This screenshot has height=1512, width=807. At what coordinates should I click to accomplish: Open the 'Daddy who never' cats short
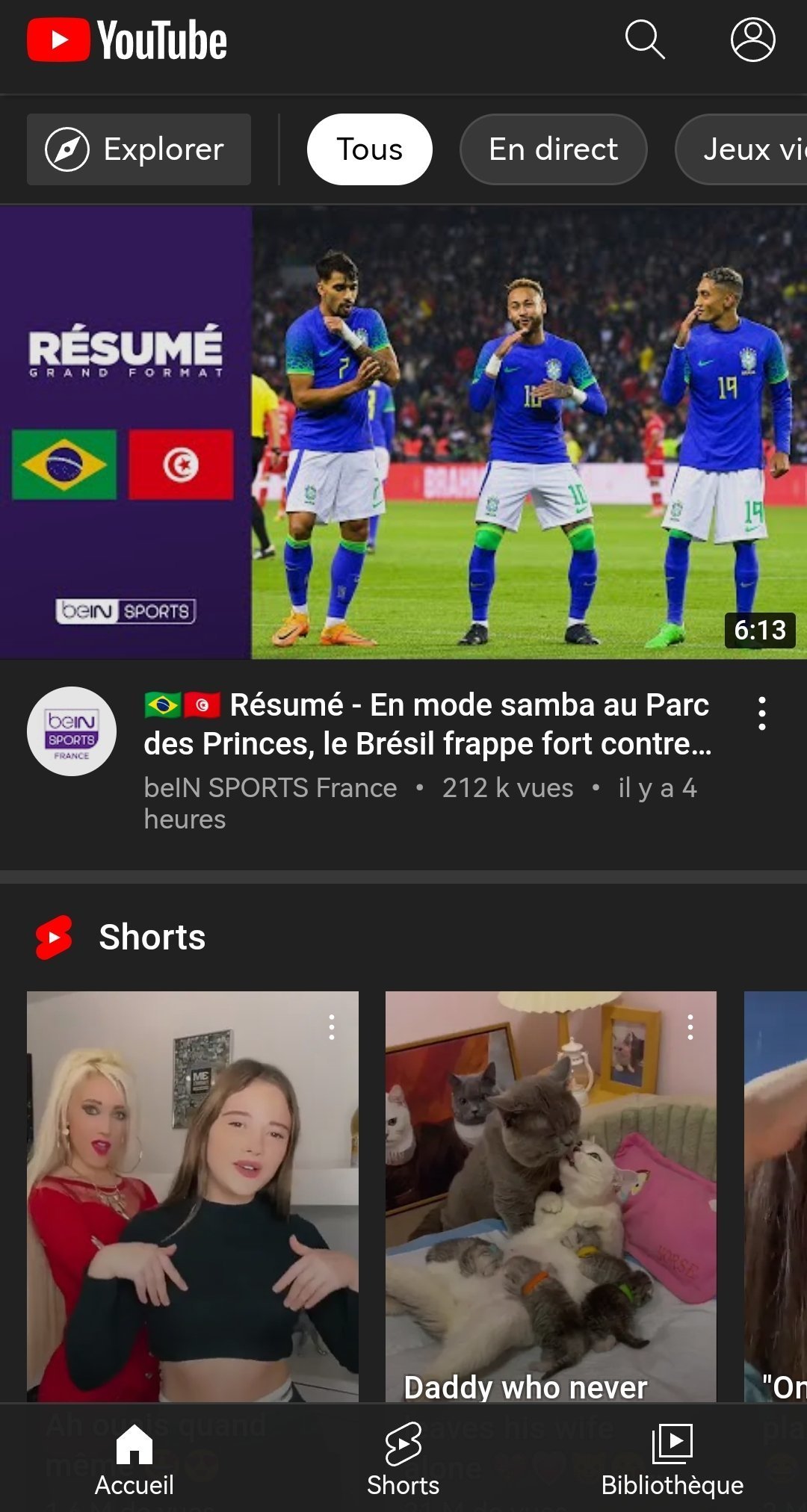click(x=551, y=1195)
